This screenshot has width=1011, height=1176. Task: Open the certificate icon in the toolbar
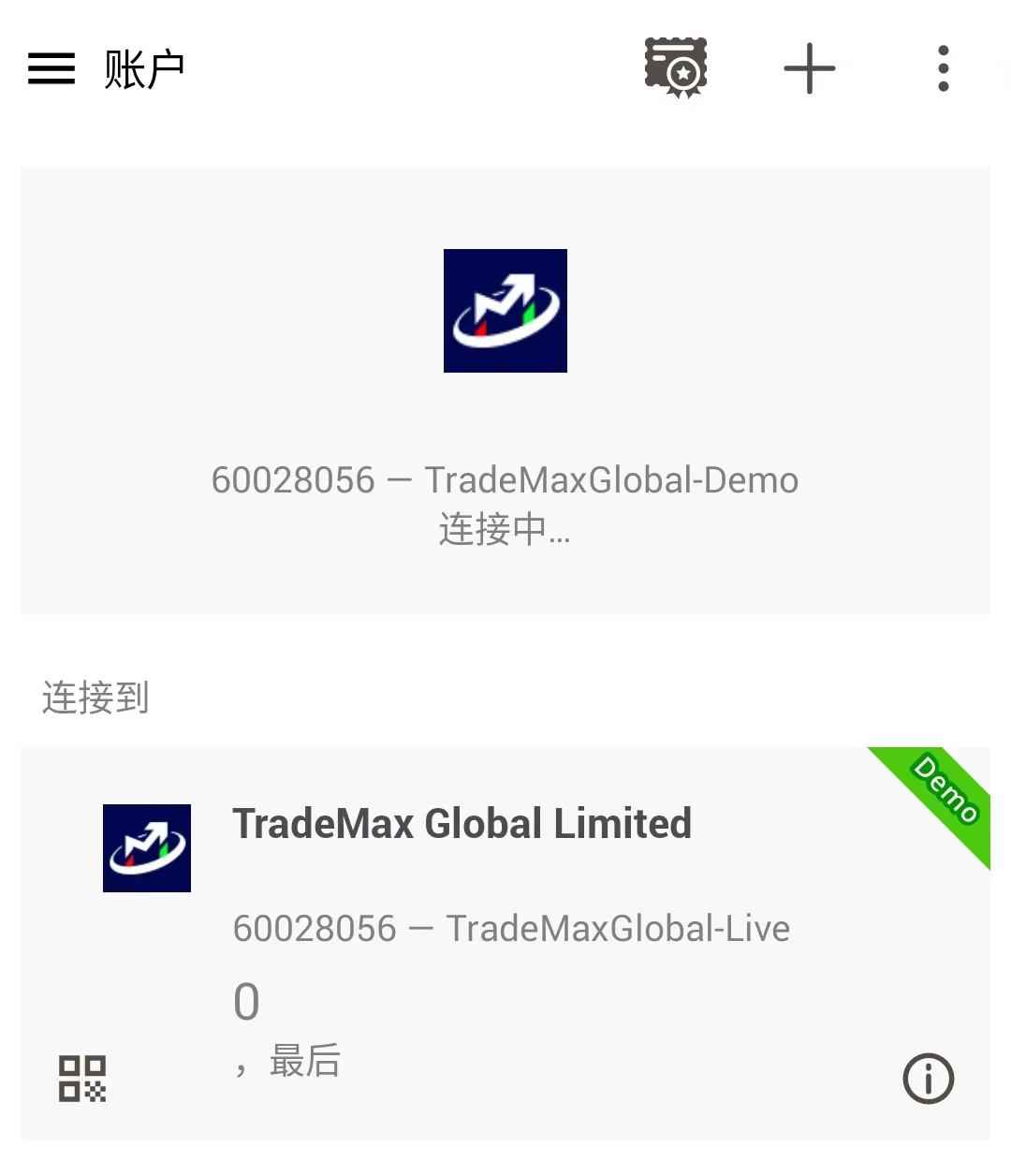(x=676, y=68)
